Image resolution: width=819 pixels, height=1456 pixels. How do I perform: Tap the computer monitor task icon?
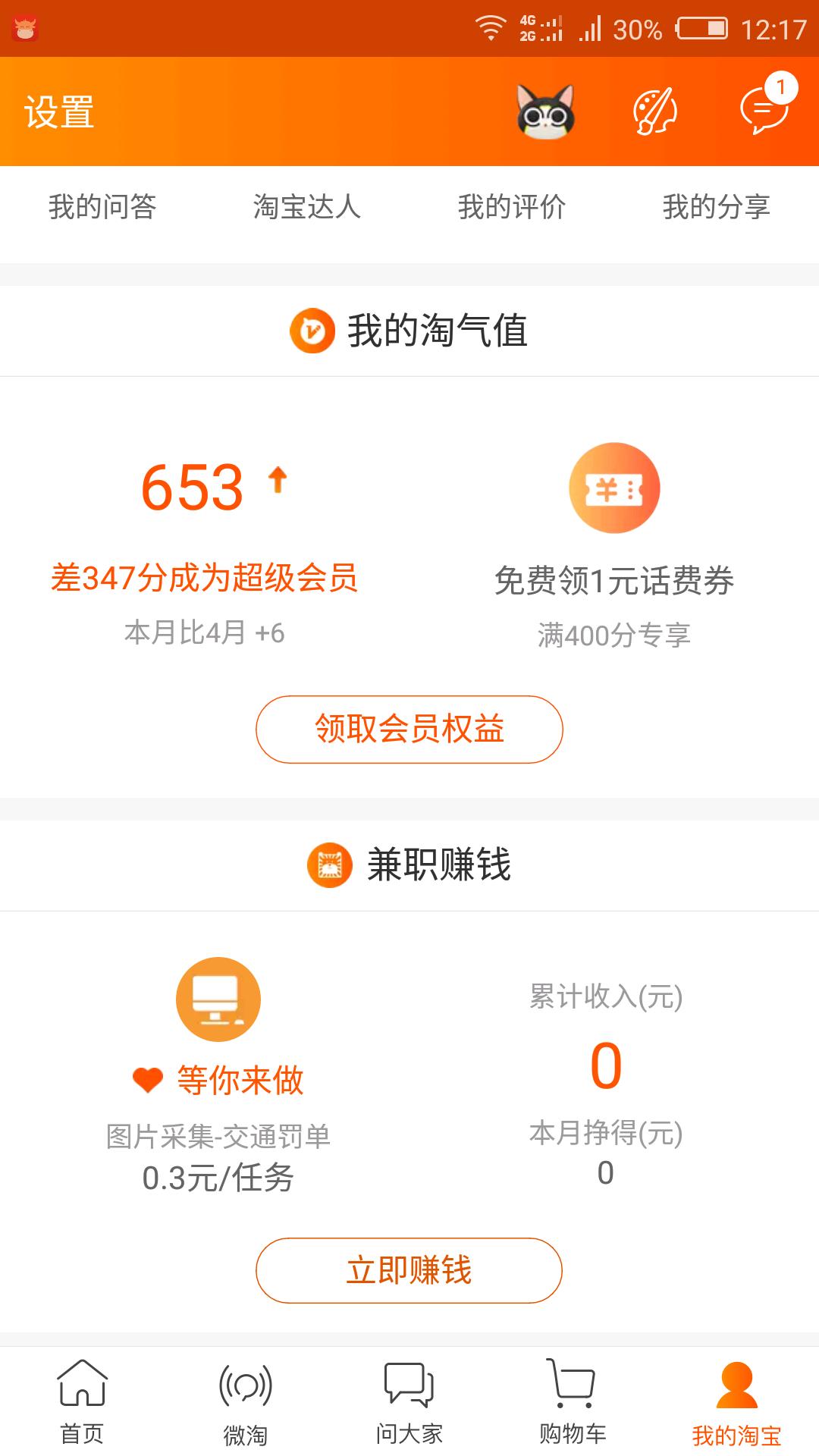[x=218, y=999]
